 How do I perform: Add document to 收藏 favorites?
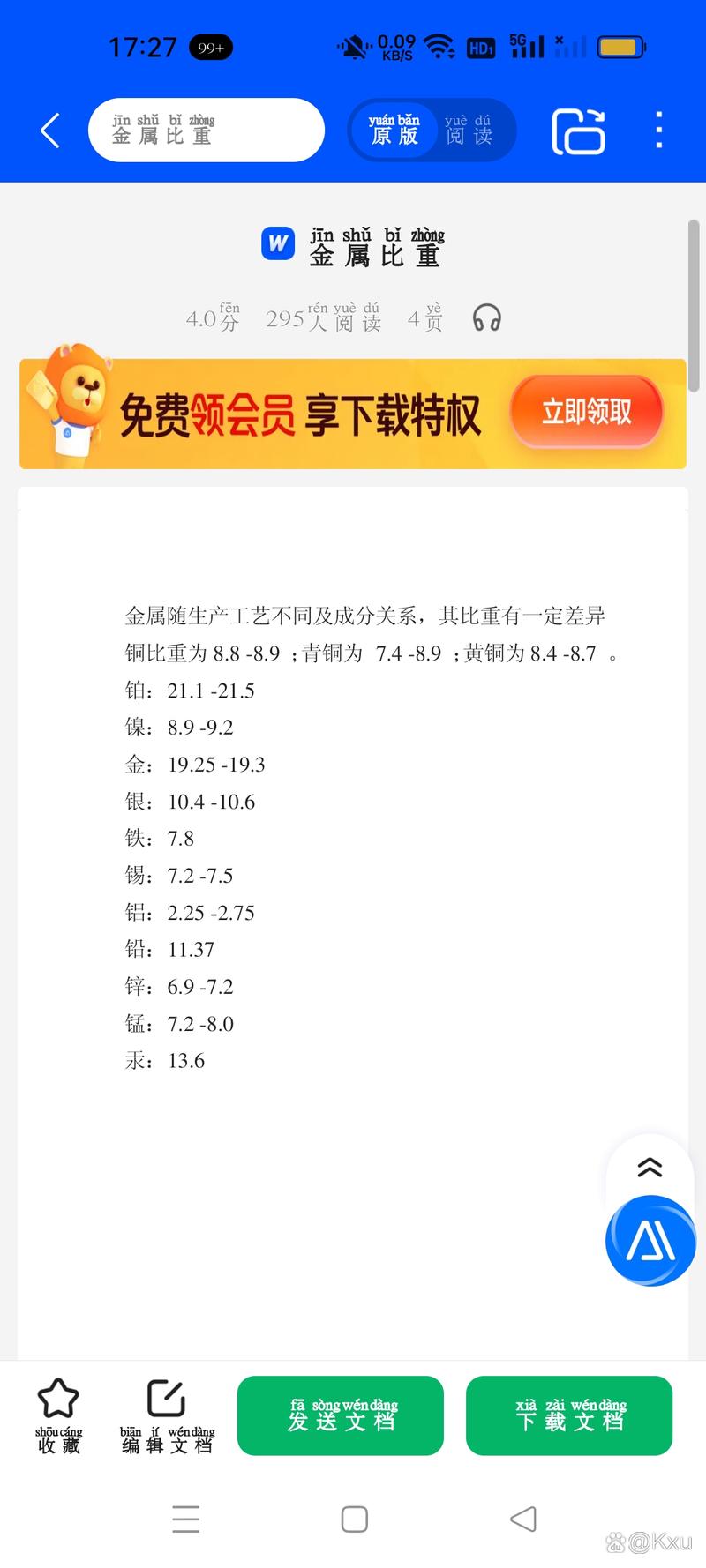58,1415
